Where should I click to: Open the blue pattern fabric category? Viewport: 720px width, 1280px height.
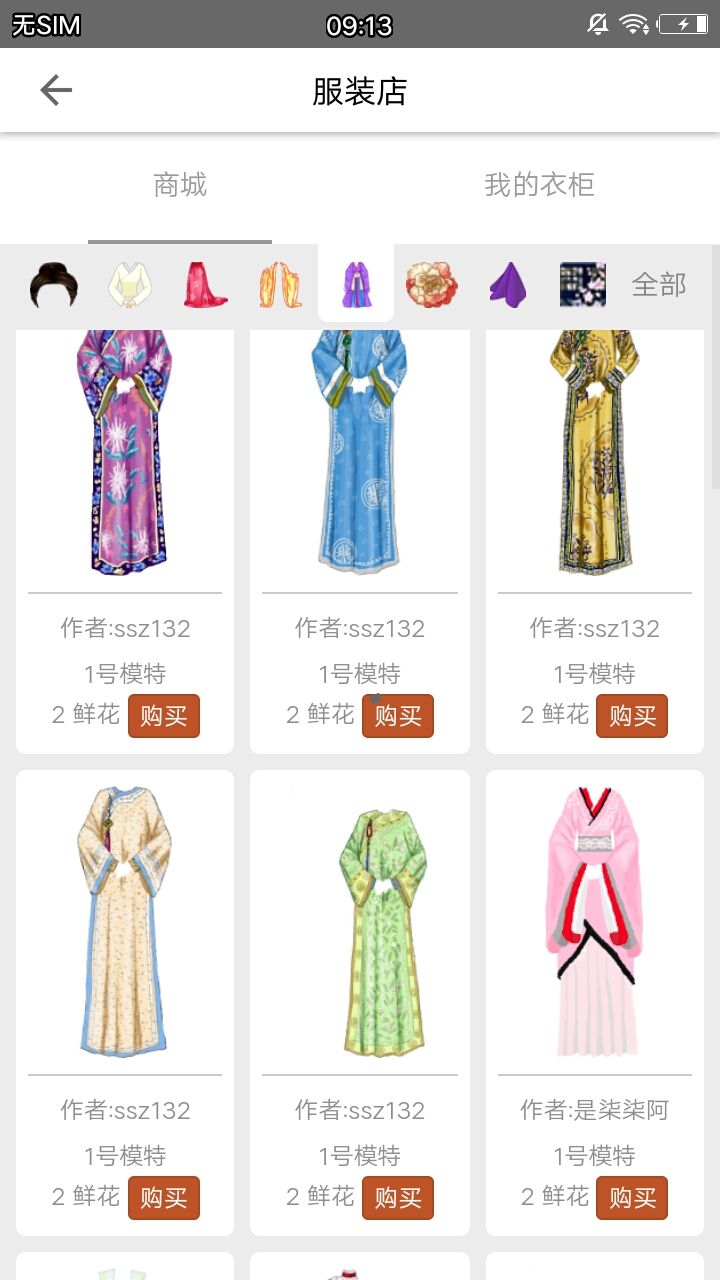pos(582,284)
